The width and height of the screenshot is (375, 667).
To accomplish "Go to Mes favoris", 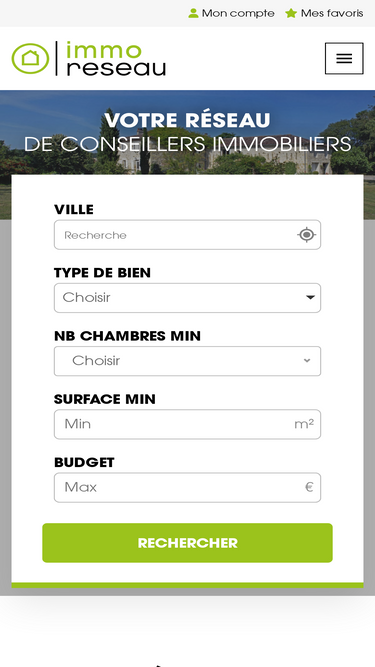I will point(324,13).
